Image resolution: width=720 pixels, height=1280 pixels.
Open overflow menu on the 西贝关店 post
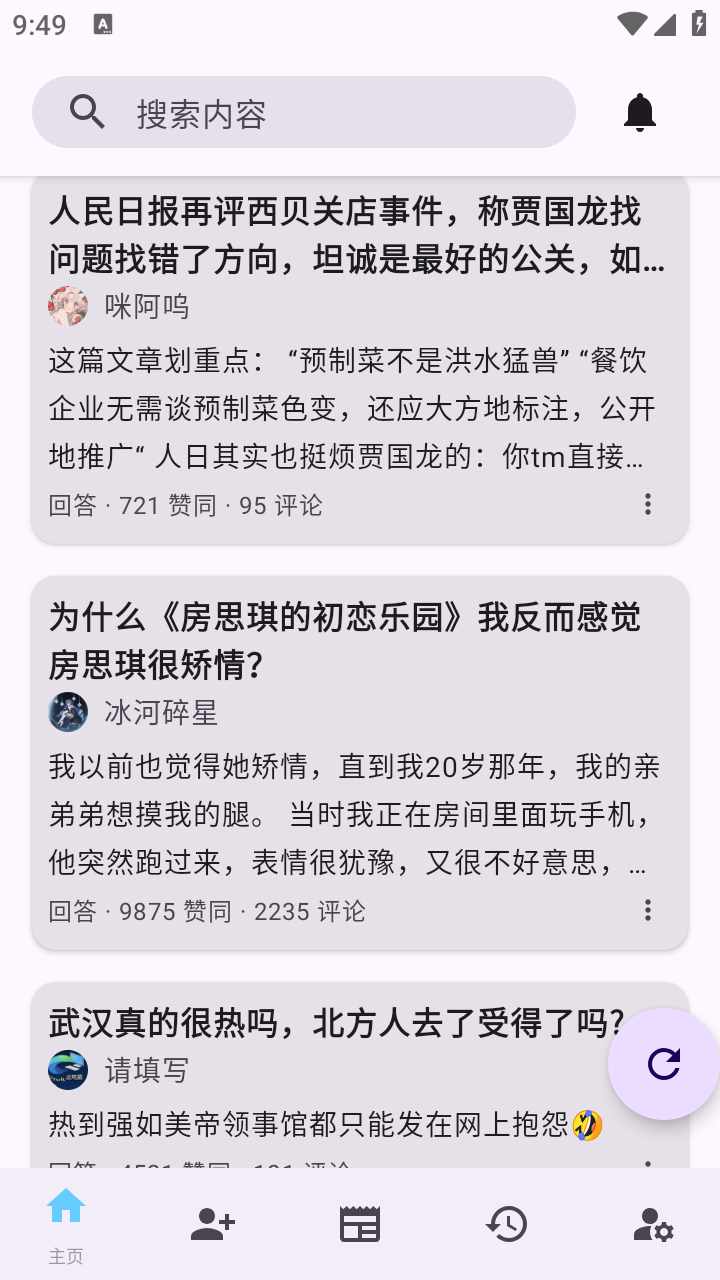648,504
